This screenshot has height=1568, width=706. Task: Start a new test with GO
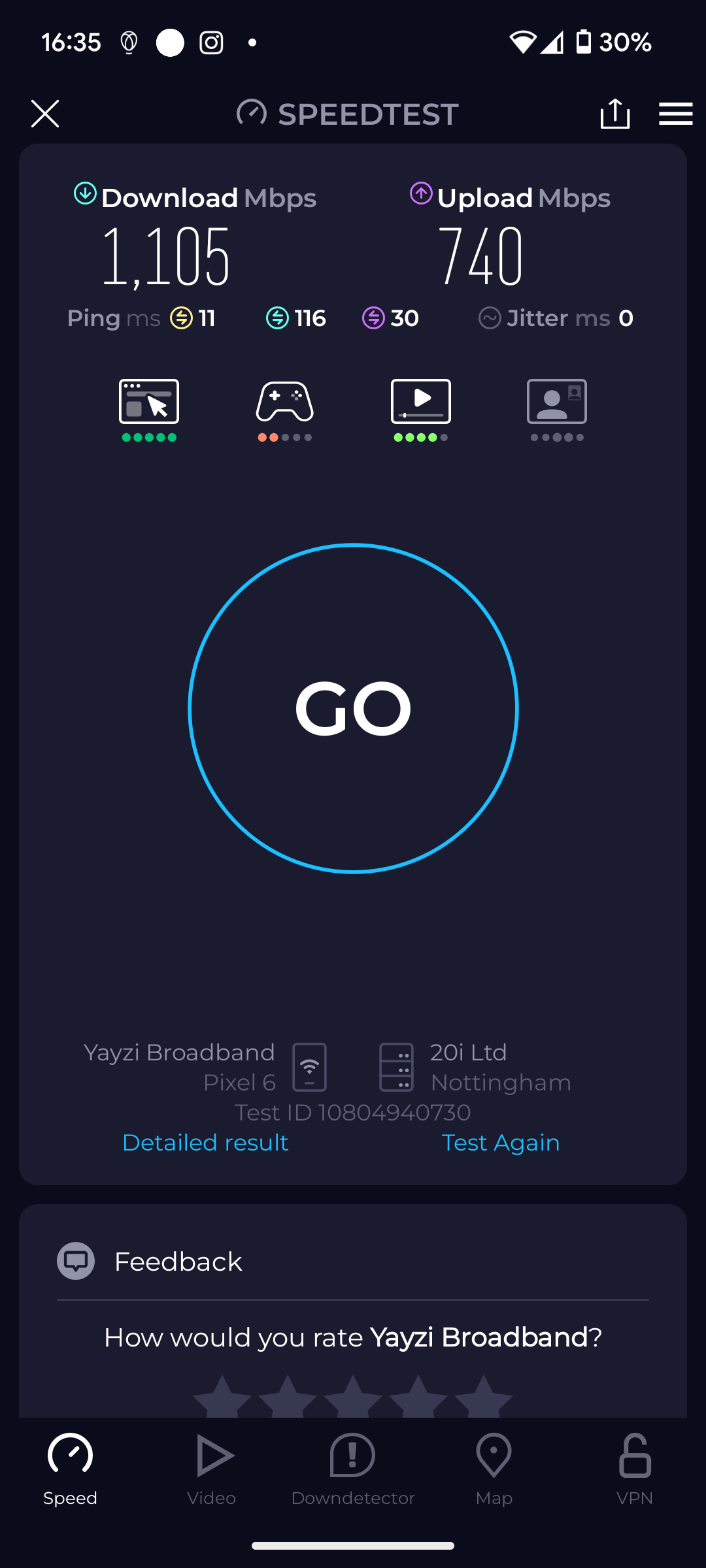point(353,708)
